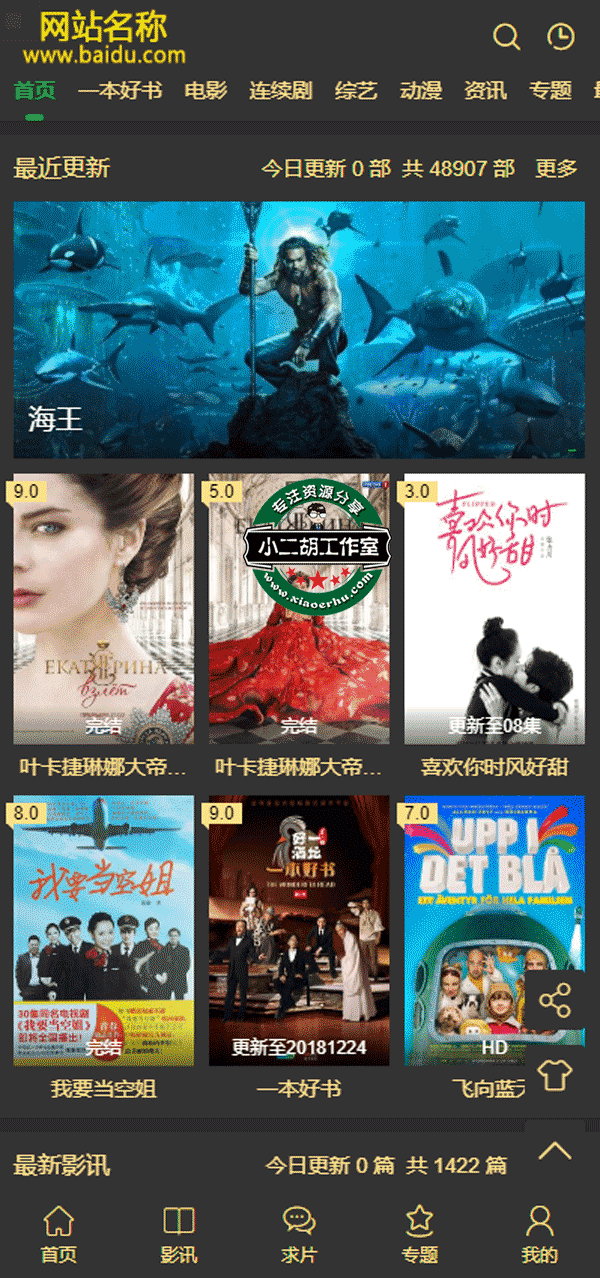Tap the floating share icon
Image resolution: width=600 pixels, height=1278 pixels.
point(555,1000)
